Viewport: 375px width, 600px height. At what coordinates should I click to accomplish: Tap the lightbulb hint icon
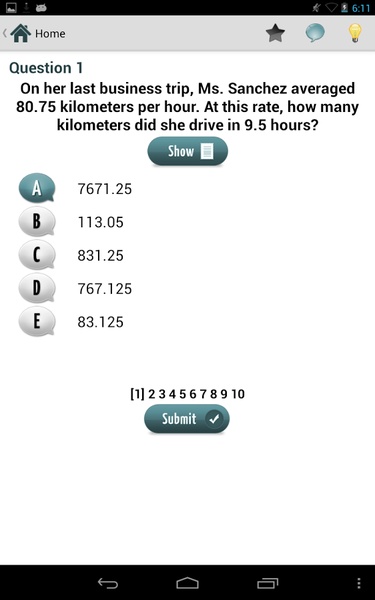[x=355, y=33]
